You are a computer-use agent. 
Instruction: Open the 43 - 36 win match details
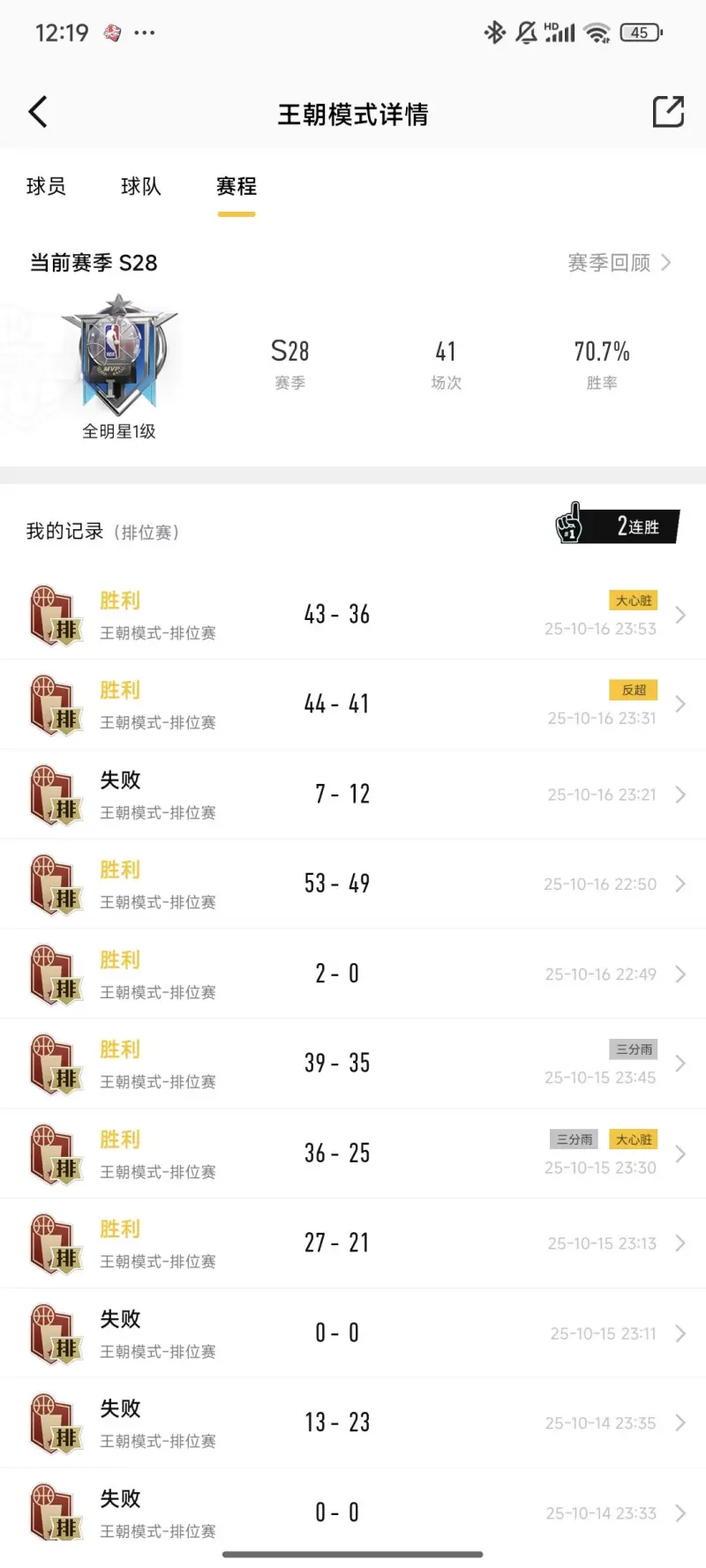coord(353,615)
